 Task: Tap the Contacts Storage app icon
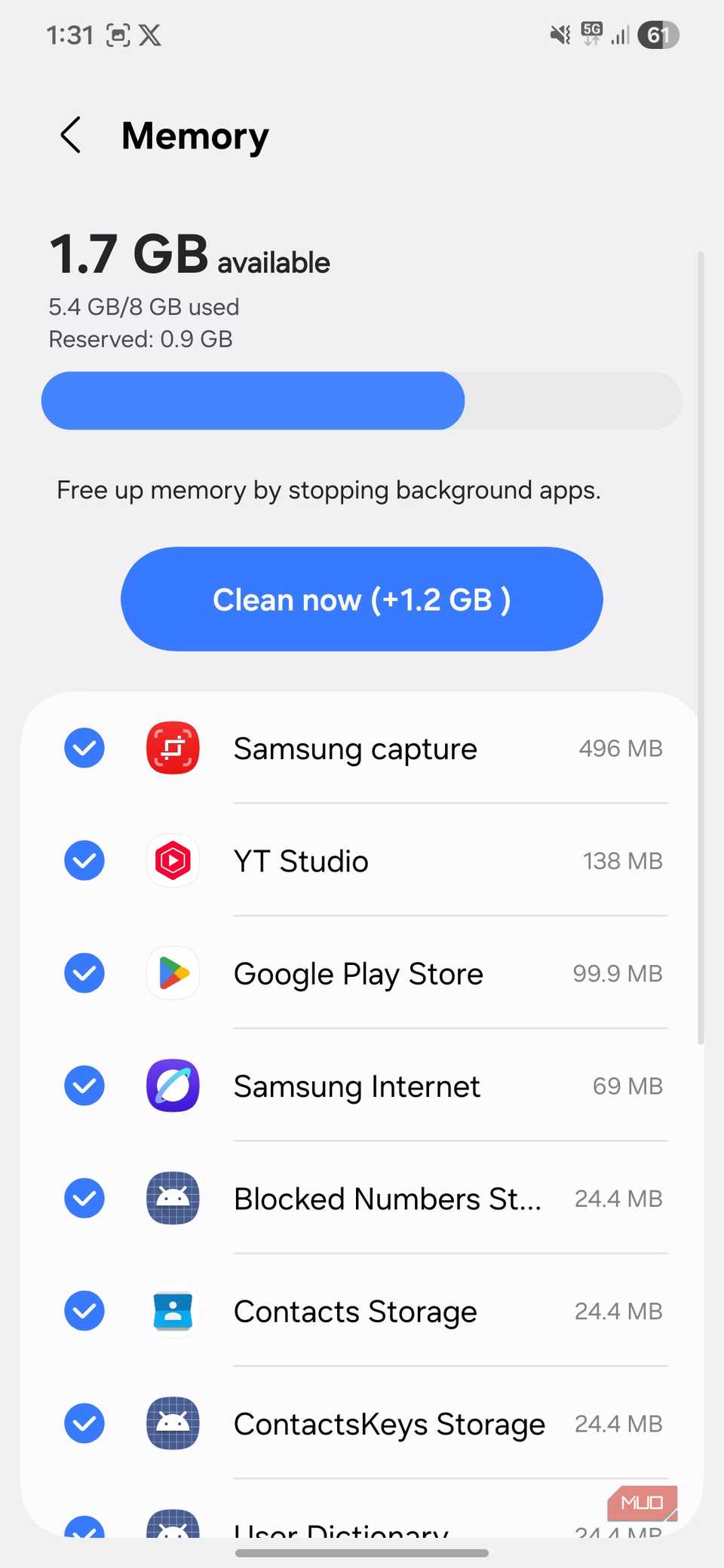coord(173,1311)
